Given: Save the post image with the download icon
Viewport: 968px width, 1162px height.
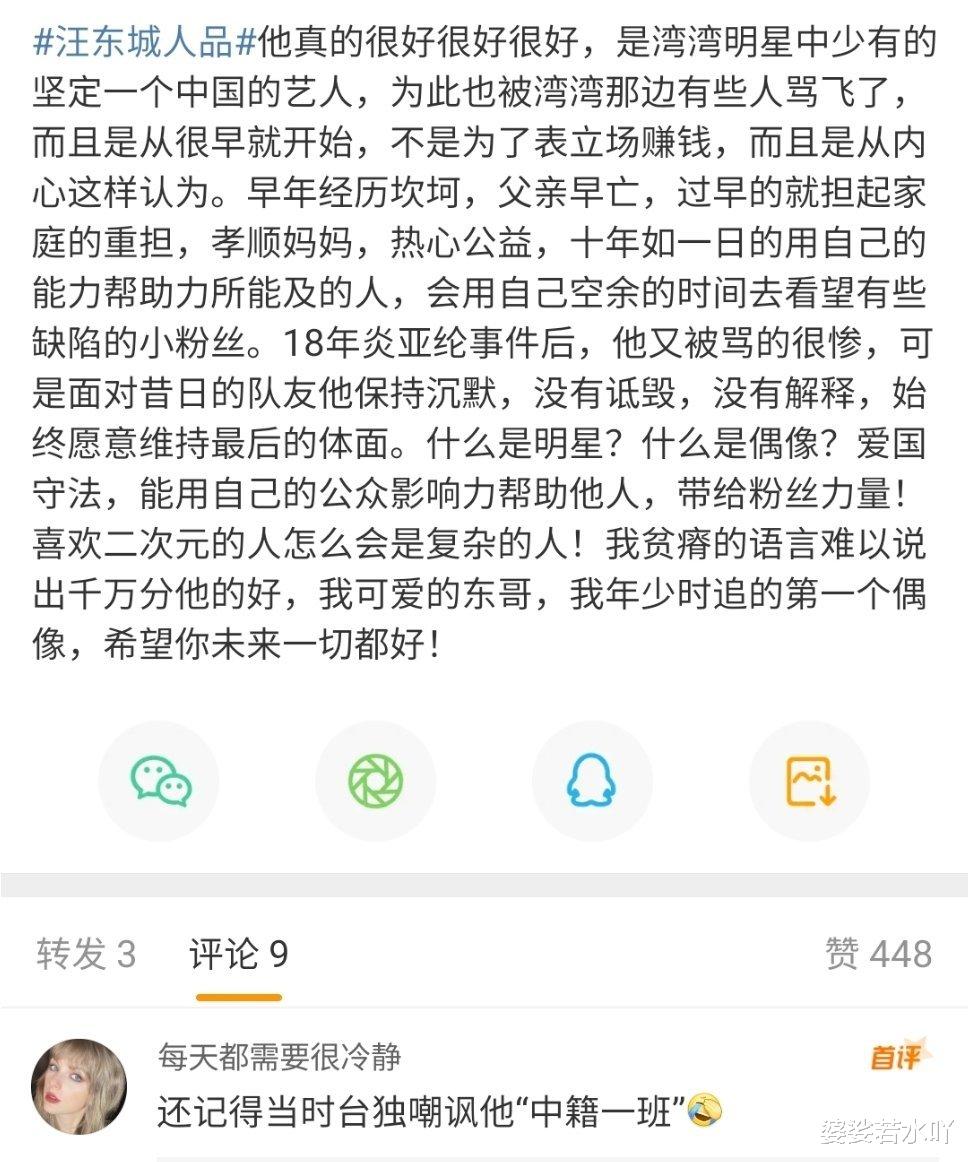Looking at the screenshot, I should click(809, 781).
